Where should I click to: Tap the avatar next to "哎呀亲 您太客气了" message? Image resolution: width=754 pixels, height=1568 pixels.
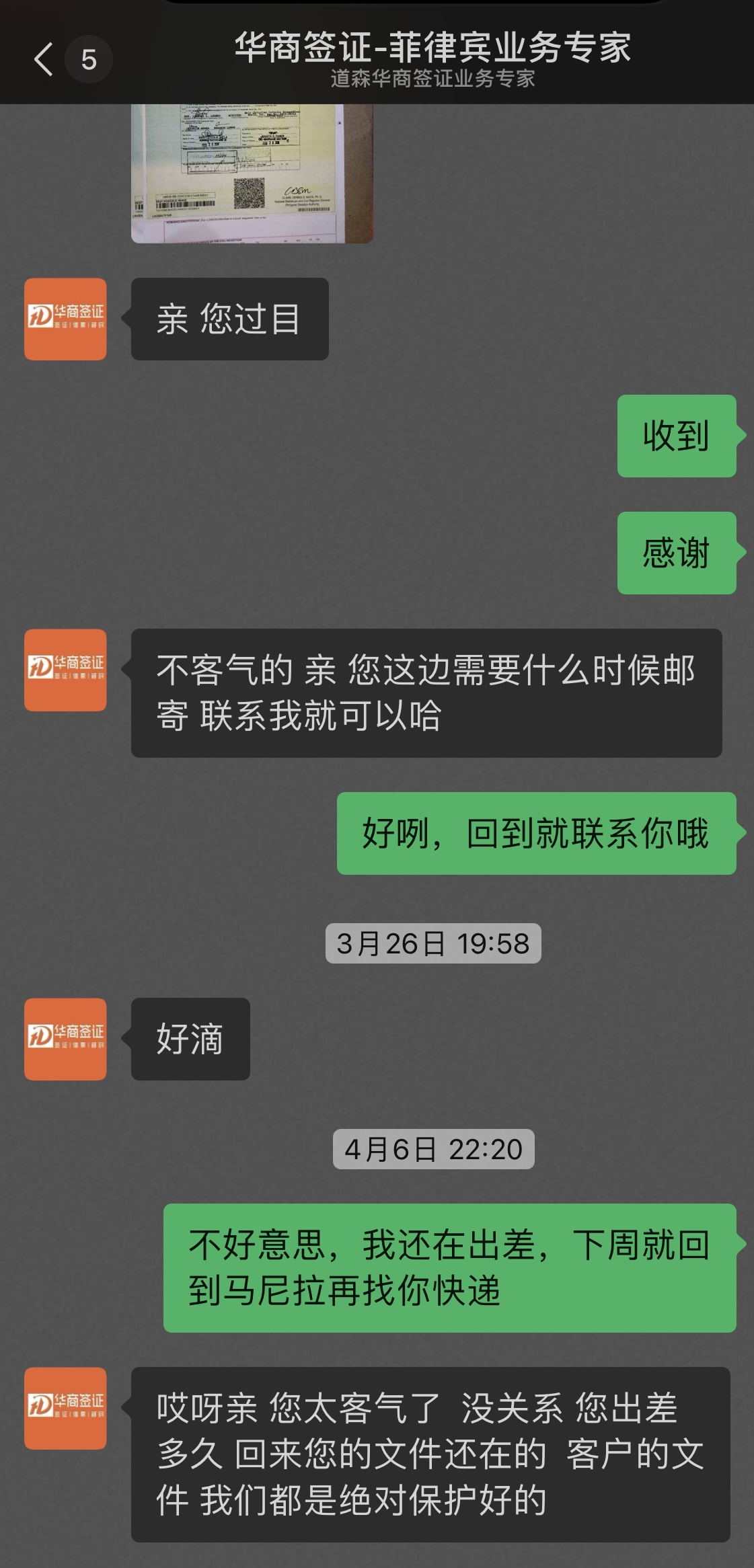point(65,1409)
